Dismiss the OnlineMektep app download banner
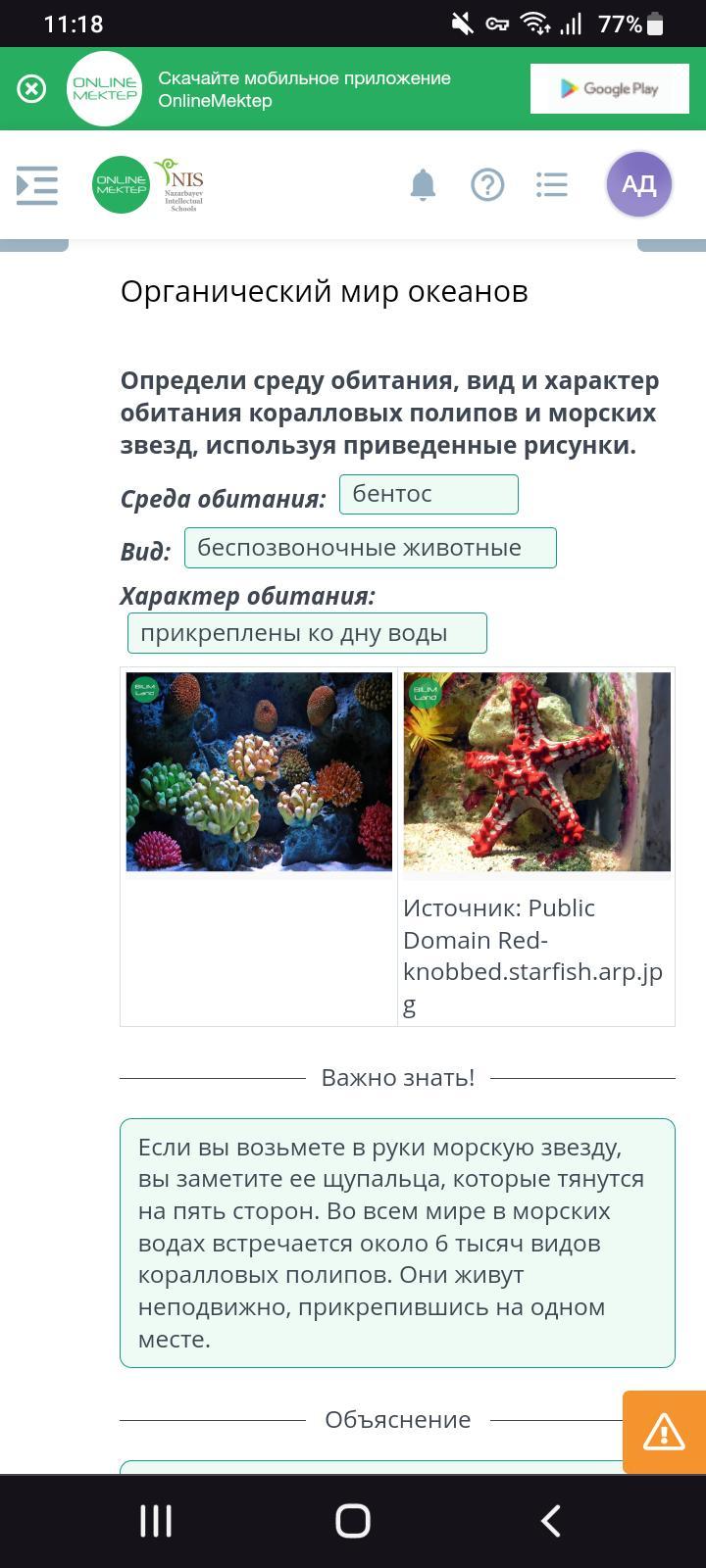Screen dimensions: 706x1568 click(x=31, y=89)
